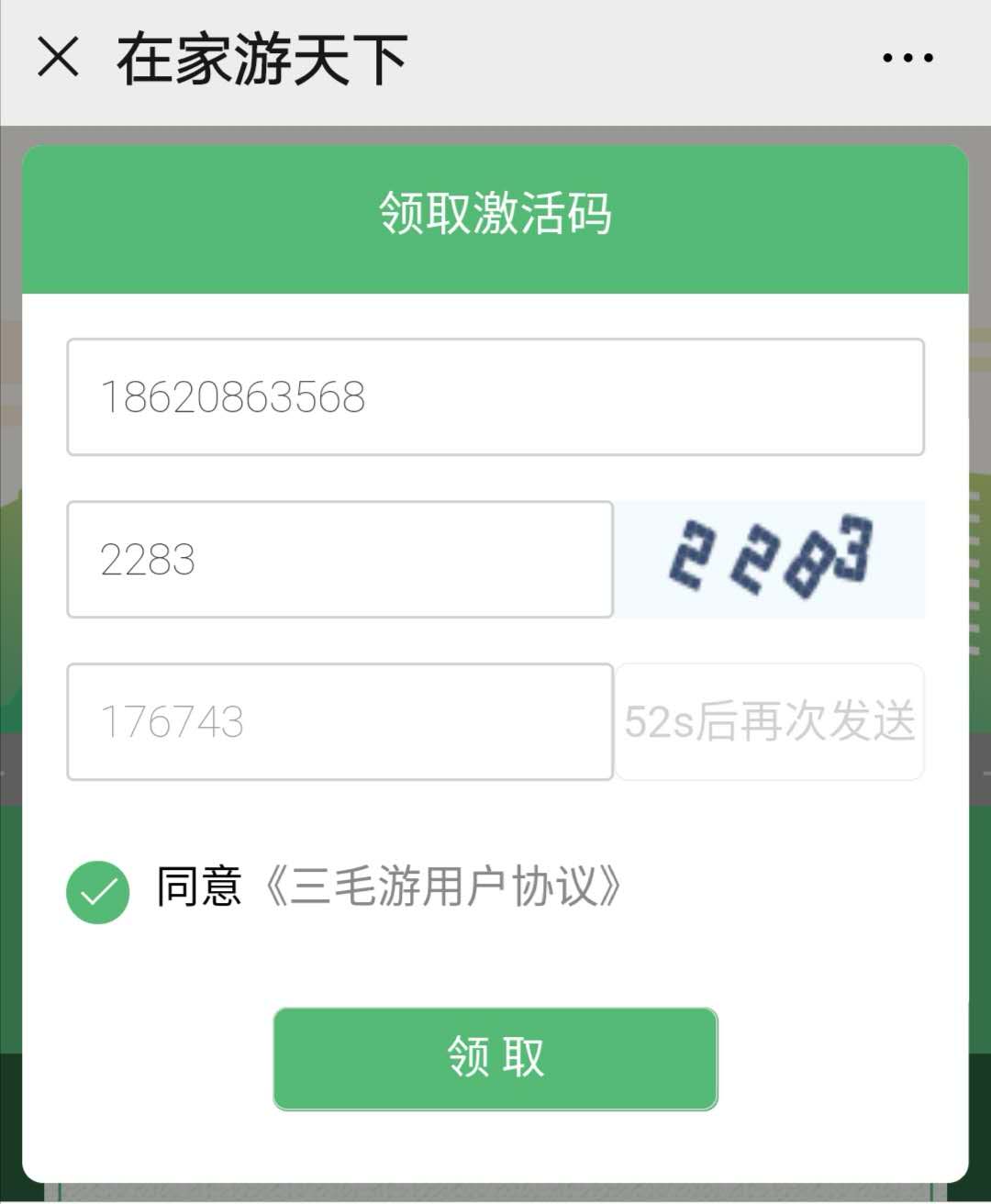Tap the 52s后再次发送 resend button
Viewport: 991px width, 1204px height.
point(769,721)
